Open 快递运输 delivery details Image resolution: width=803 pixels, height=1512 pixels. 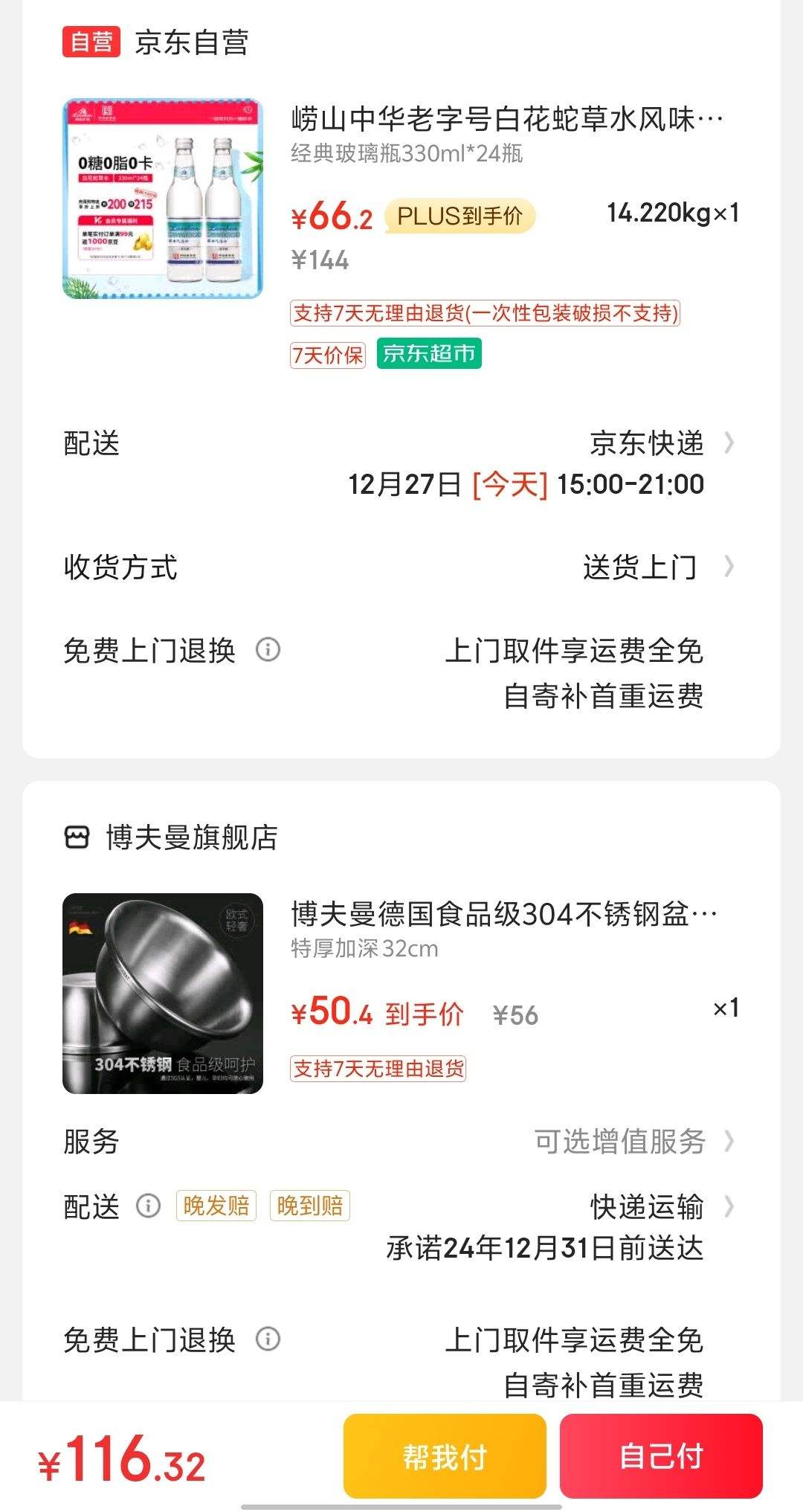click(658, 1206)
